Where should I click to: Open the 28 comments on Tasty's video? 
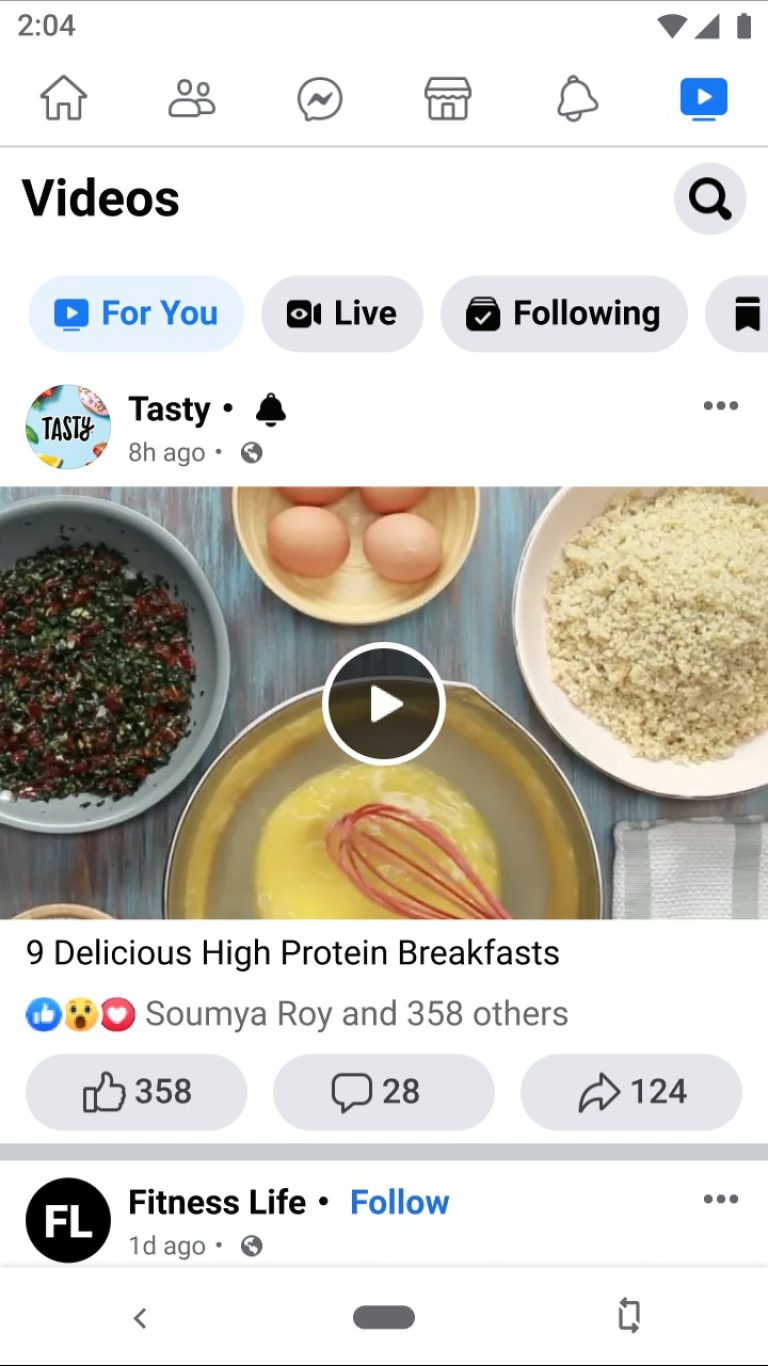(x=384, y=1092)
